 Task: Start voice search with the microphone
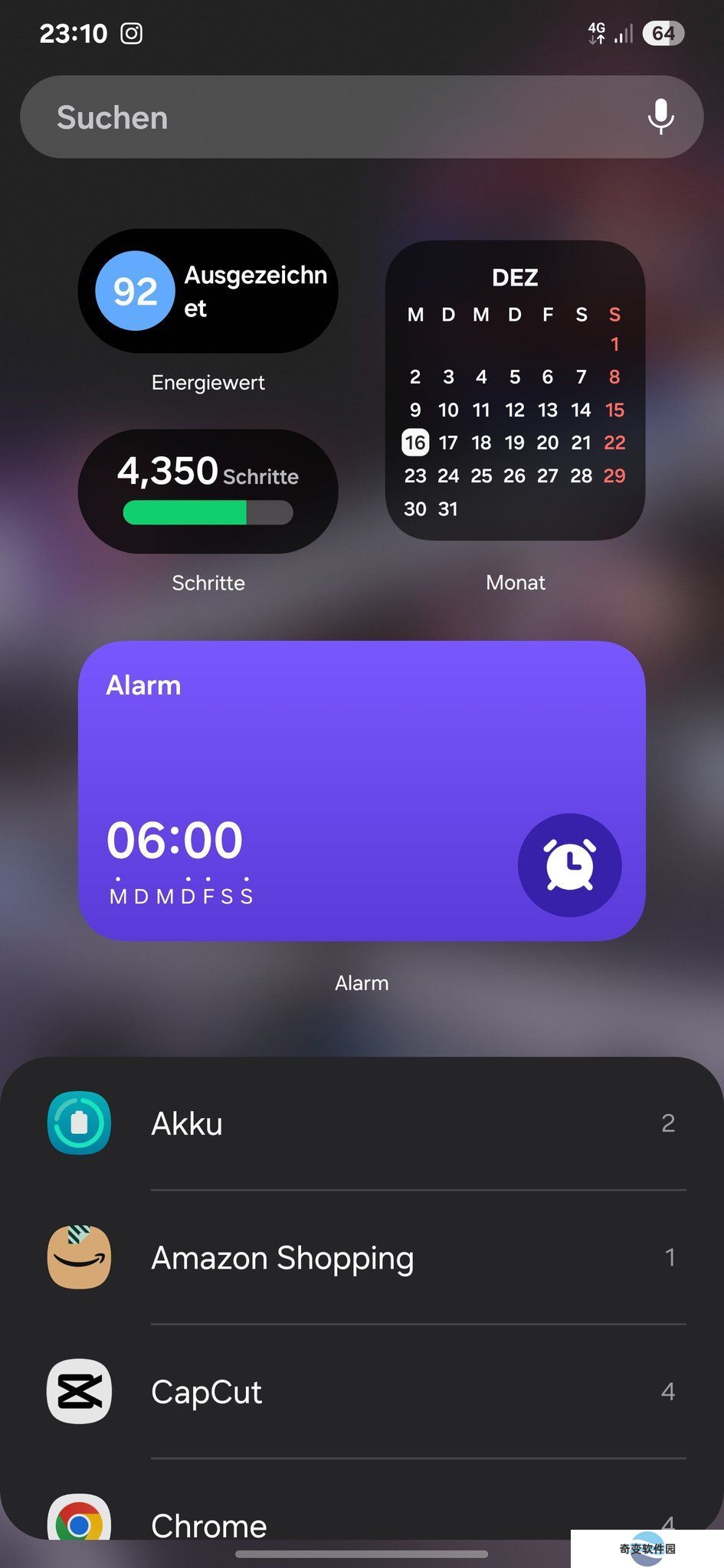coord(660,117)
